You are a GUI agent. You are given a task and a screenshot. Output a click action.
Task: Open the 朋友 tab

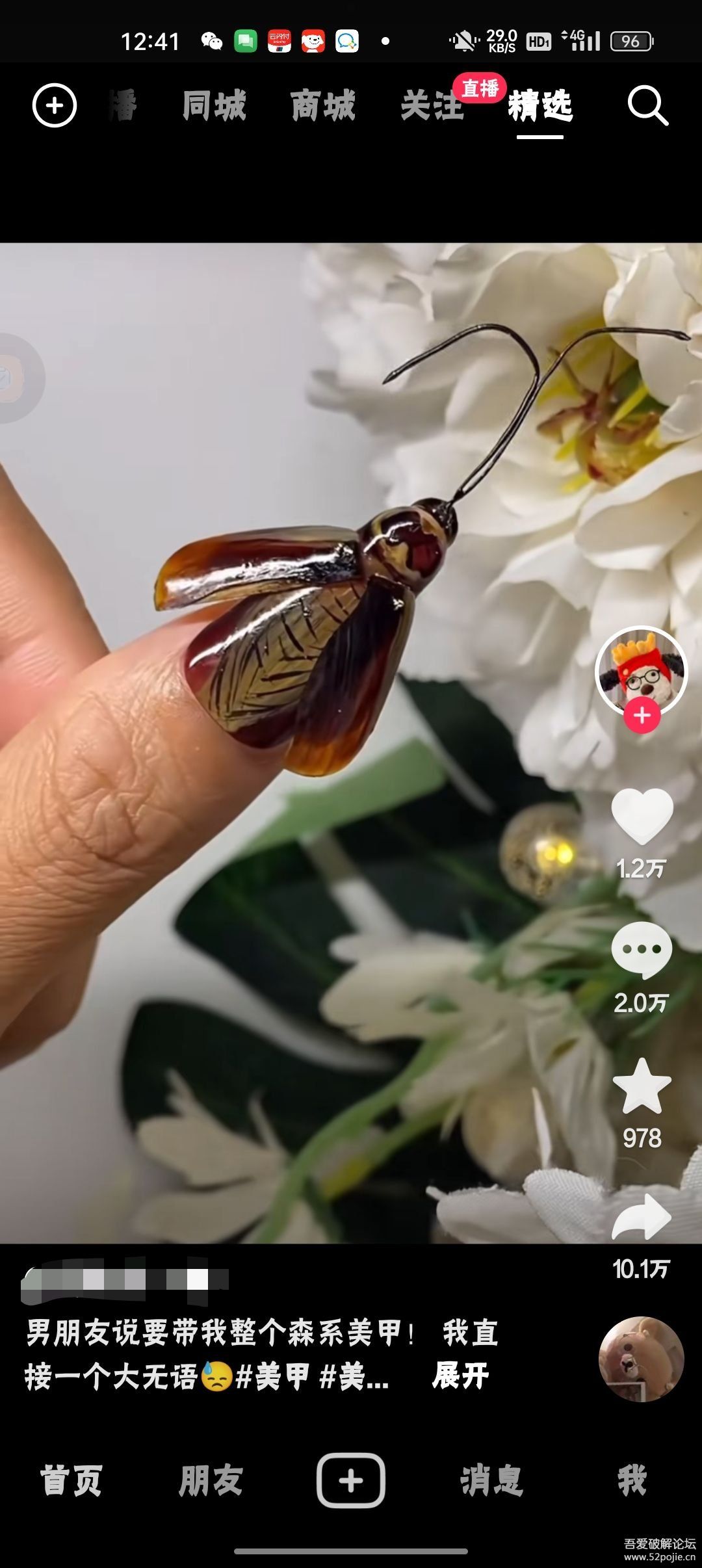point(211,1480)
